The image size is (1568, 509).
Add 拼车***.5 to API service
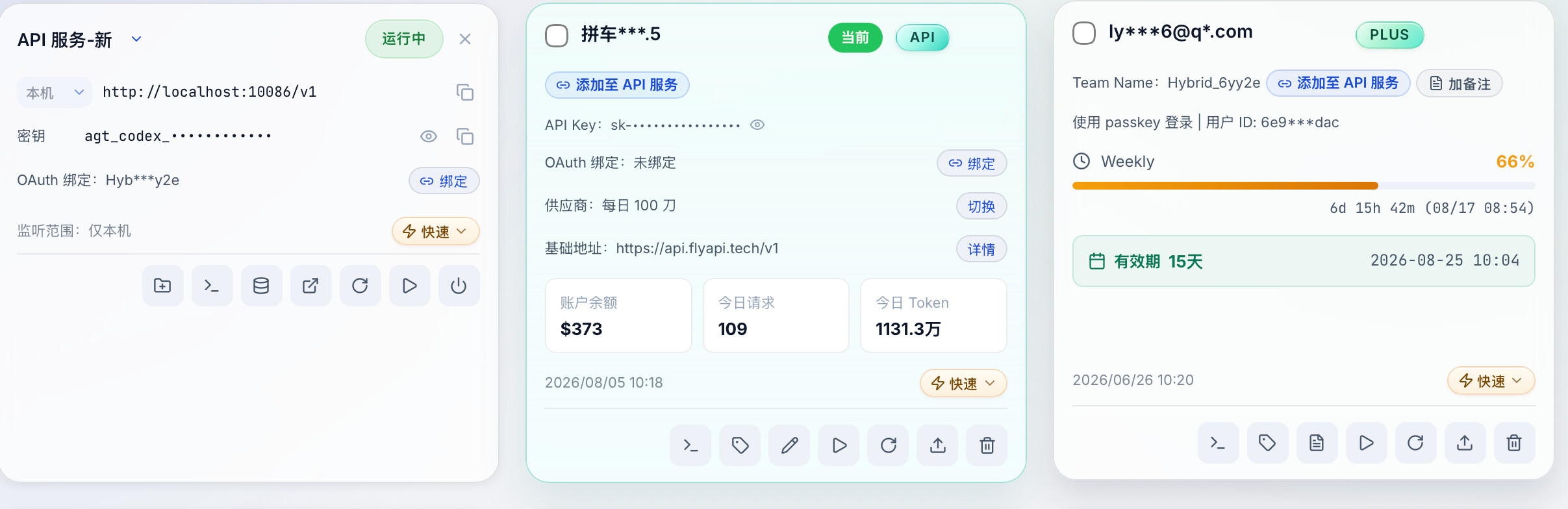617,85
